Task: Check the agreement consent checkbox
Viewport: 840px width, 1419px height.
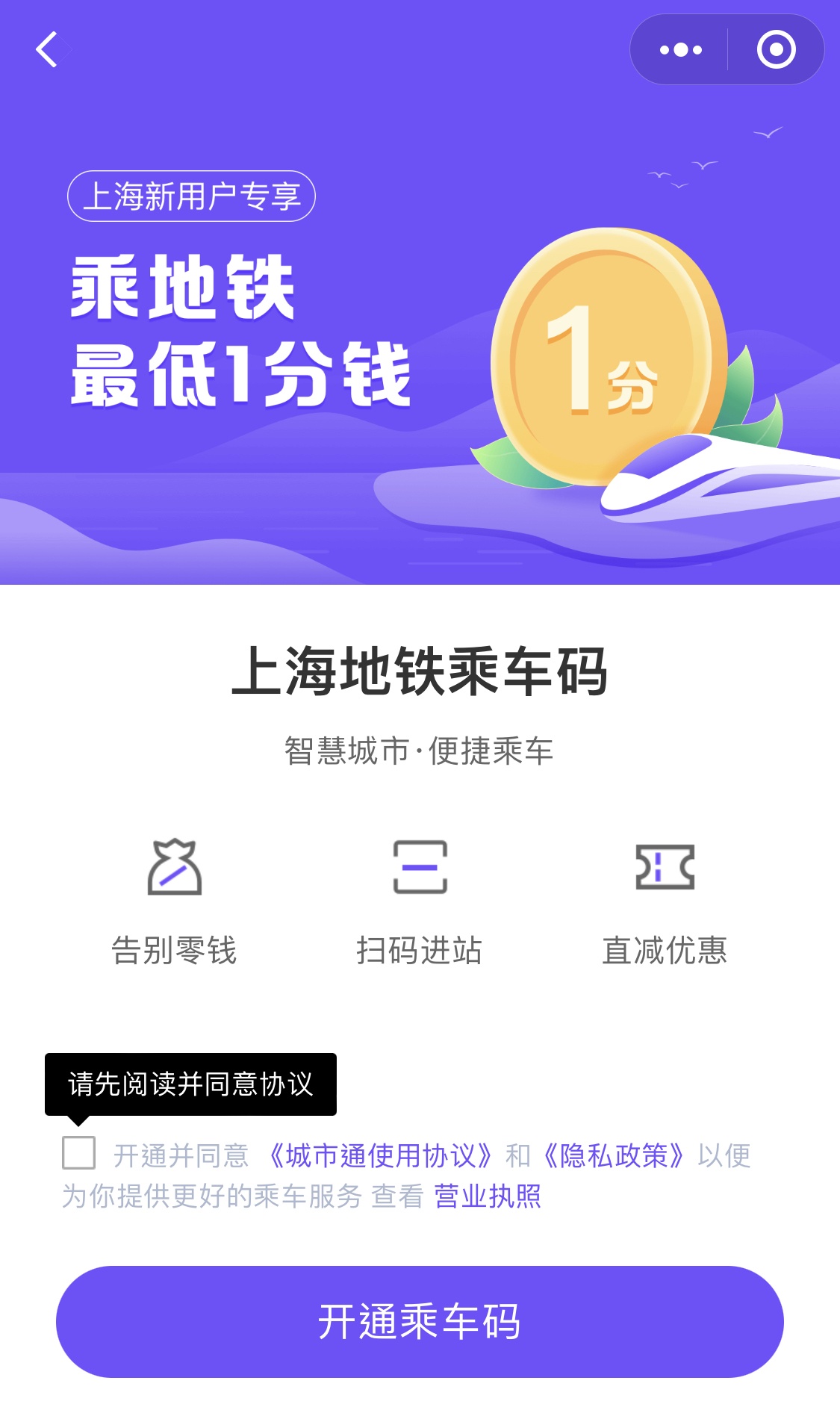Action: (78, 1153)
